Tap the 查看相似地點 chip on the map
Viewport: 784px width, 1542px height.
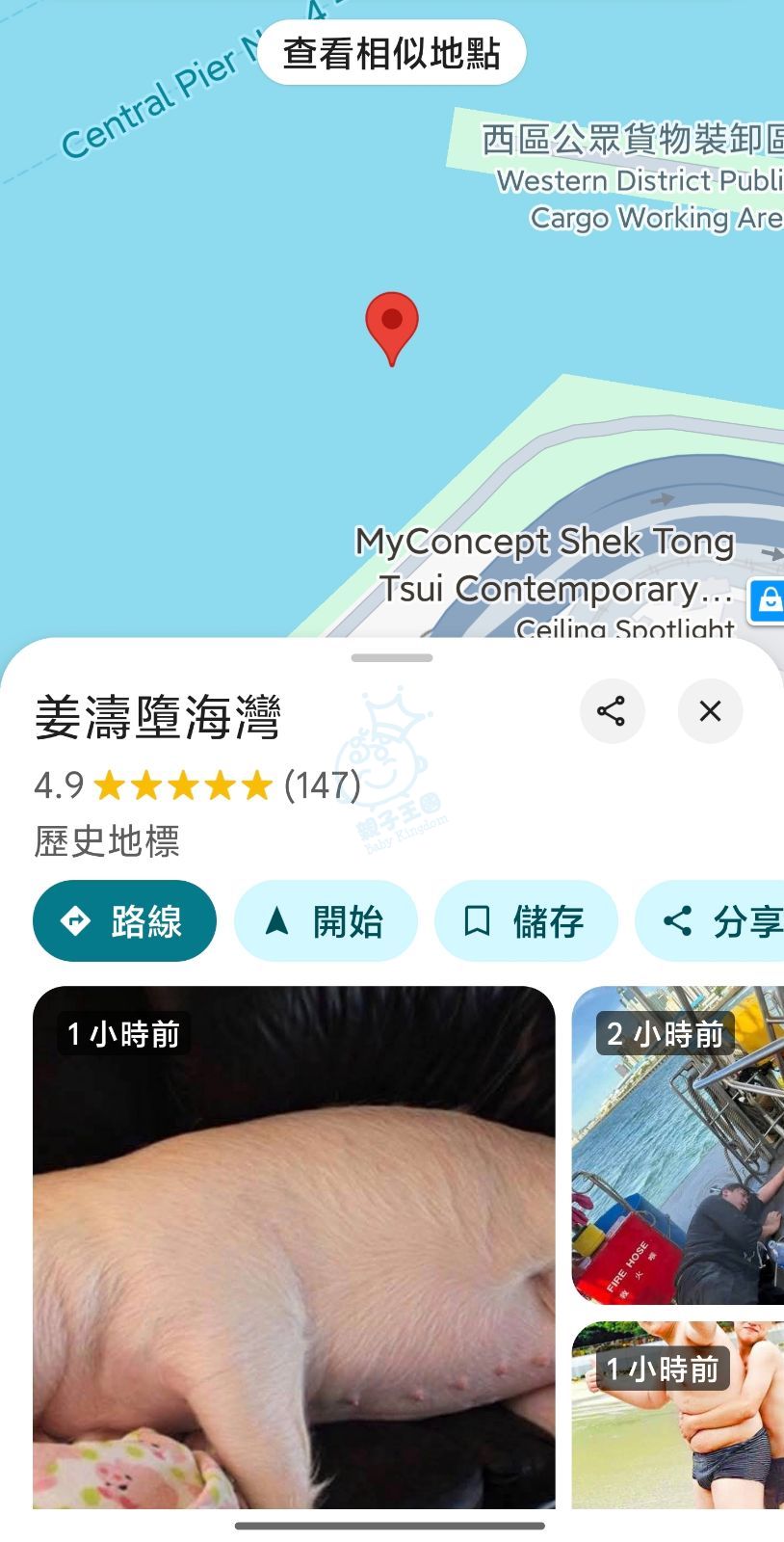pos(391,53)
